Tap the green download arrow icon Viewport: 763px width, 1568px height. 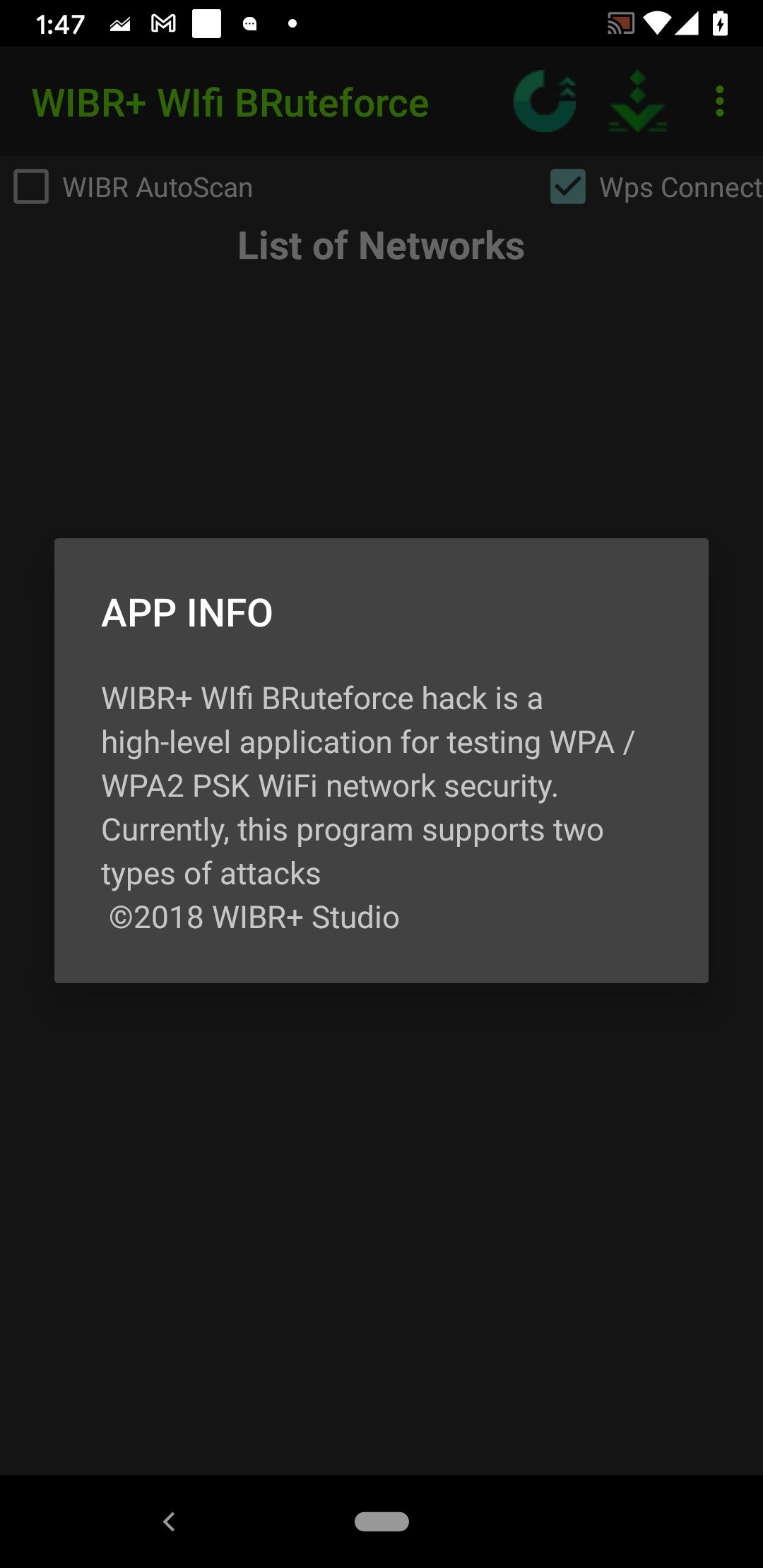(x=638, y=102)
